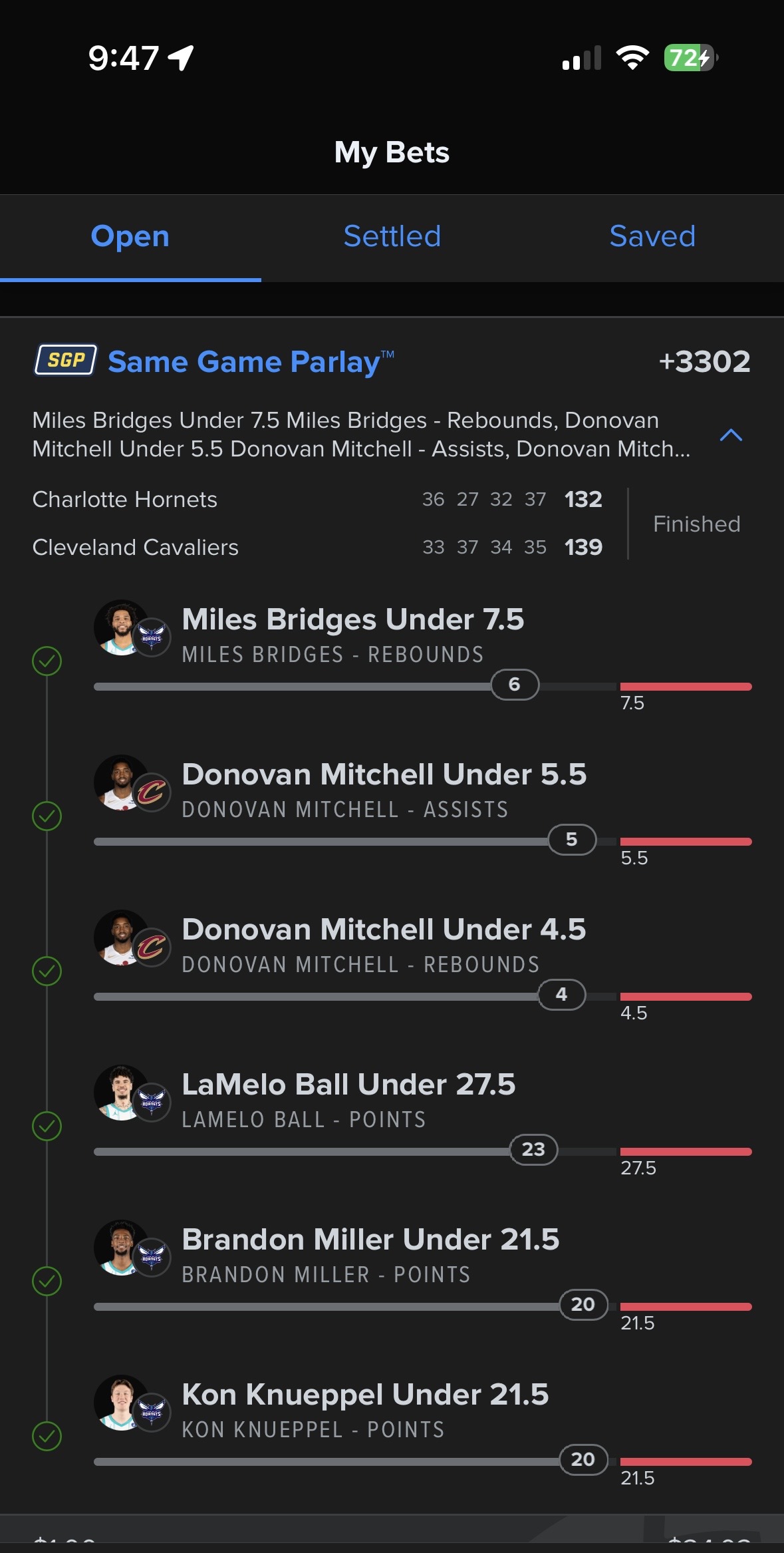Open the Saved bets tab

pos(652,237)
